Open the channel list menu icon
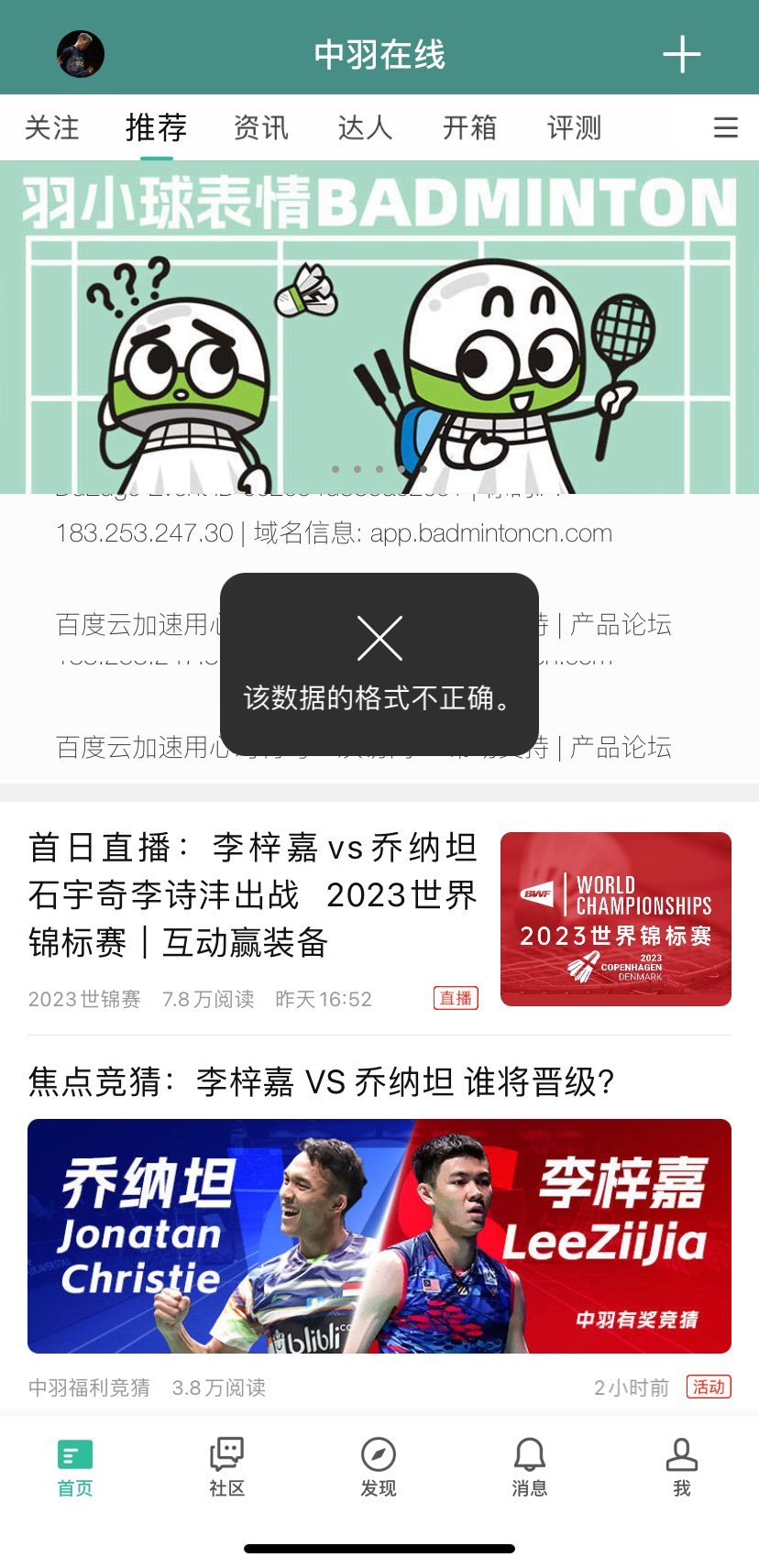 pyautogui.click(x=725, y=127)
